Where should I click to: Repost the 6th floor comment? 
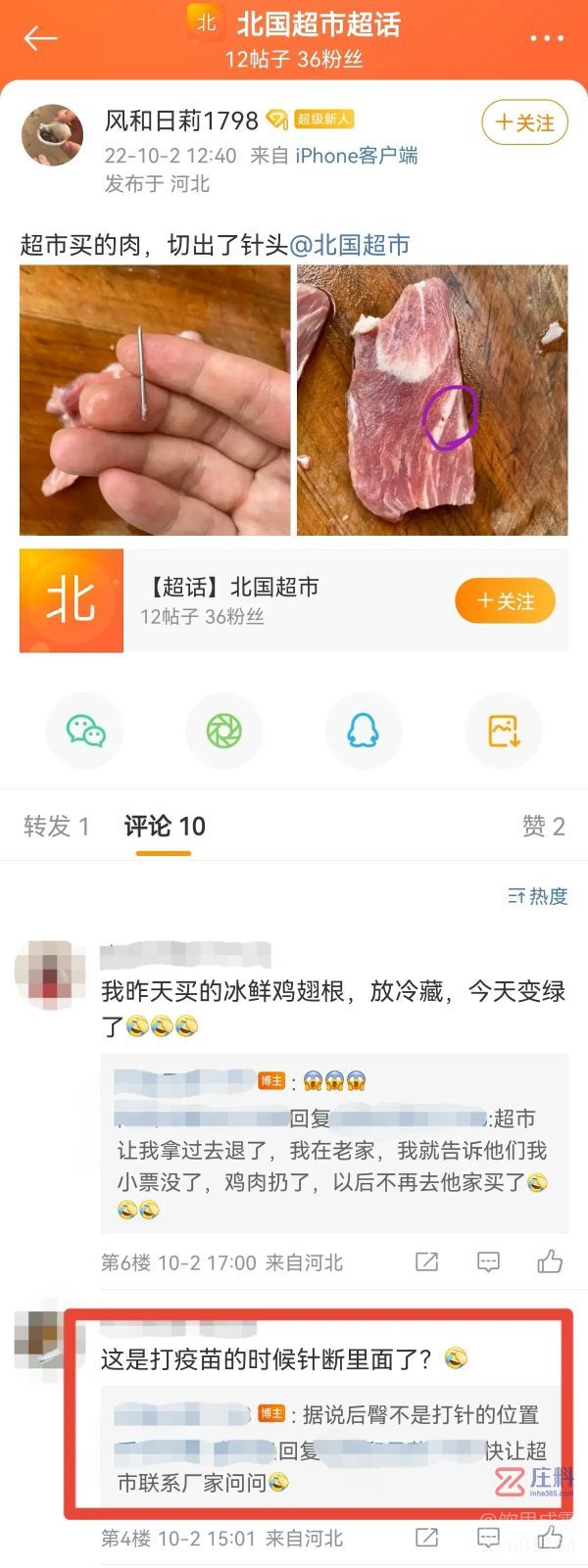point(426,1261)
